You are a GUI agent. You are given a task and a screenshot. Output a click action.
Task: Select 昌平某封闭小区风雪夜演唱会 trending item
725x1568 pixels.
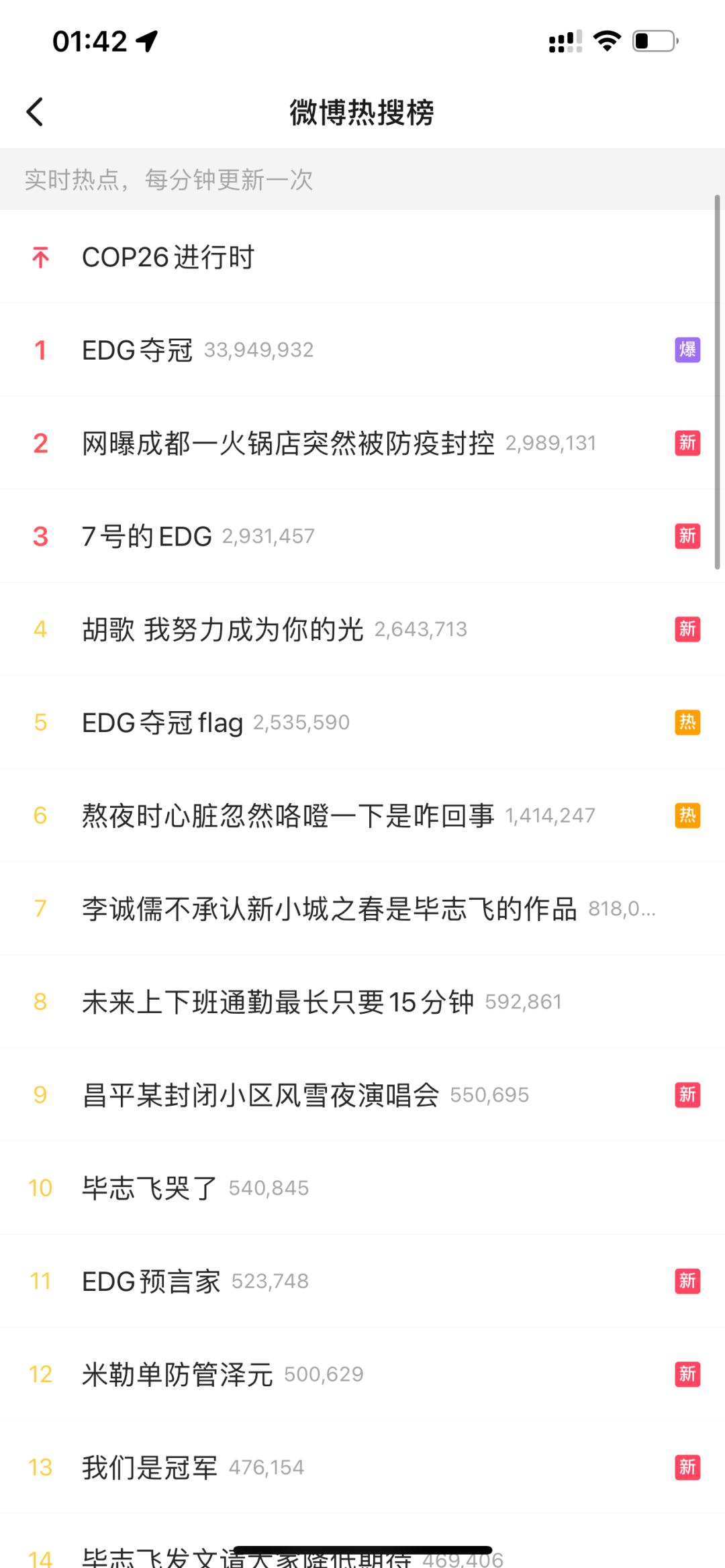[x=260, y=1096]
